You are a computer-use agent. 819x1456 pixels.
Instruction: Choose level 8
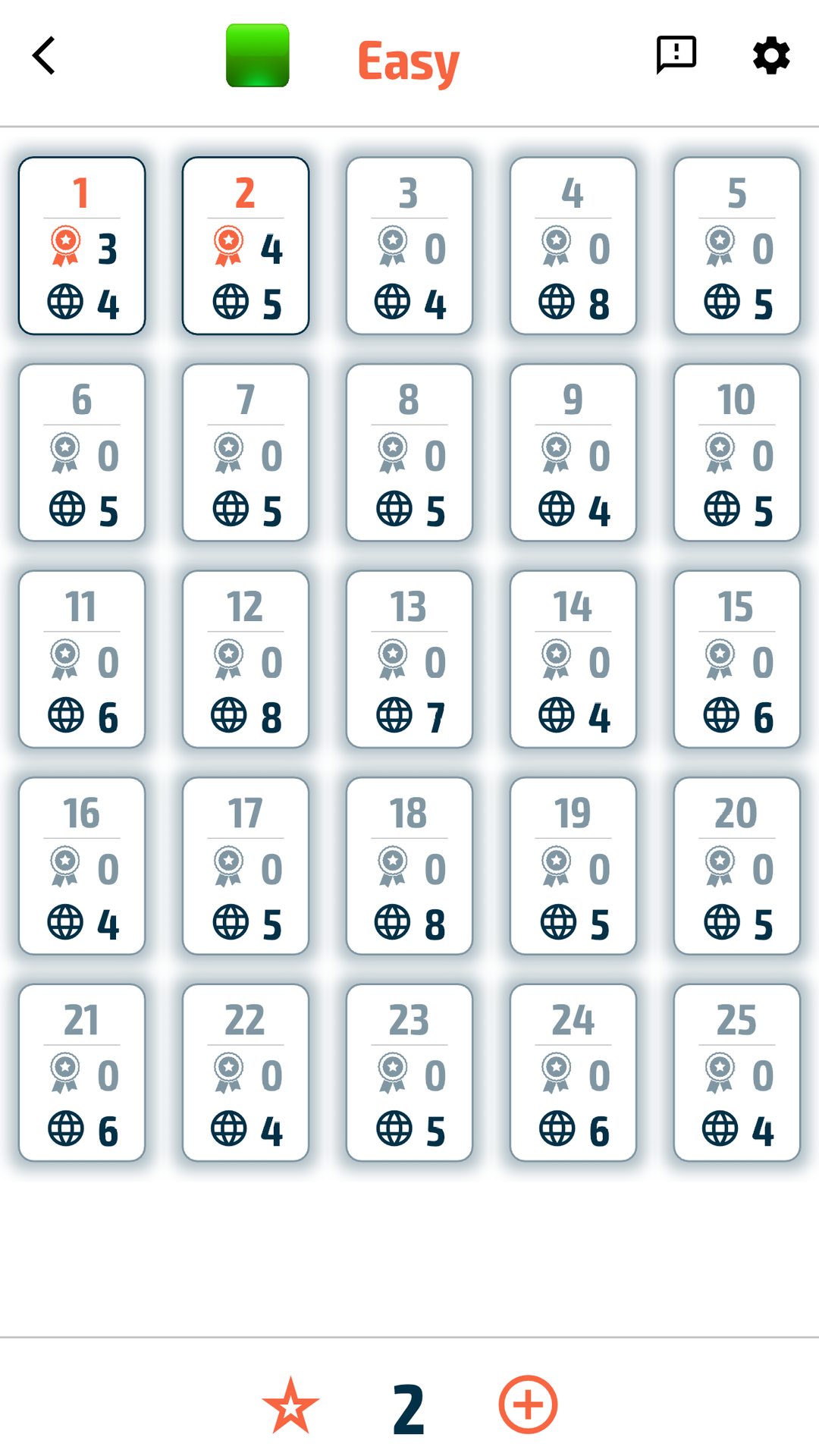click(409, 453)
